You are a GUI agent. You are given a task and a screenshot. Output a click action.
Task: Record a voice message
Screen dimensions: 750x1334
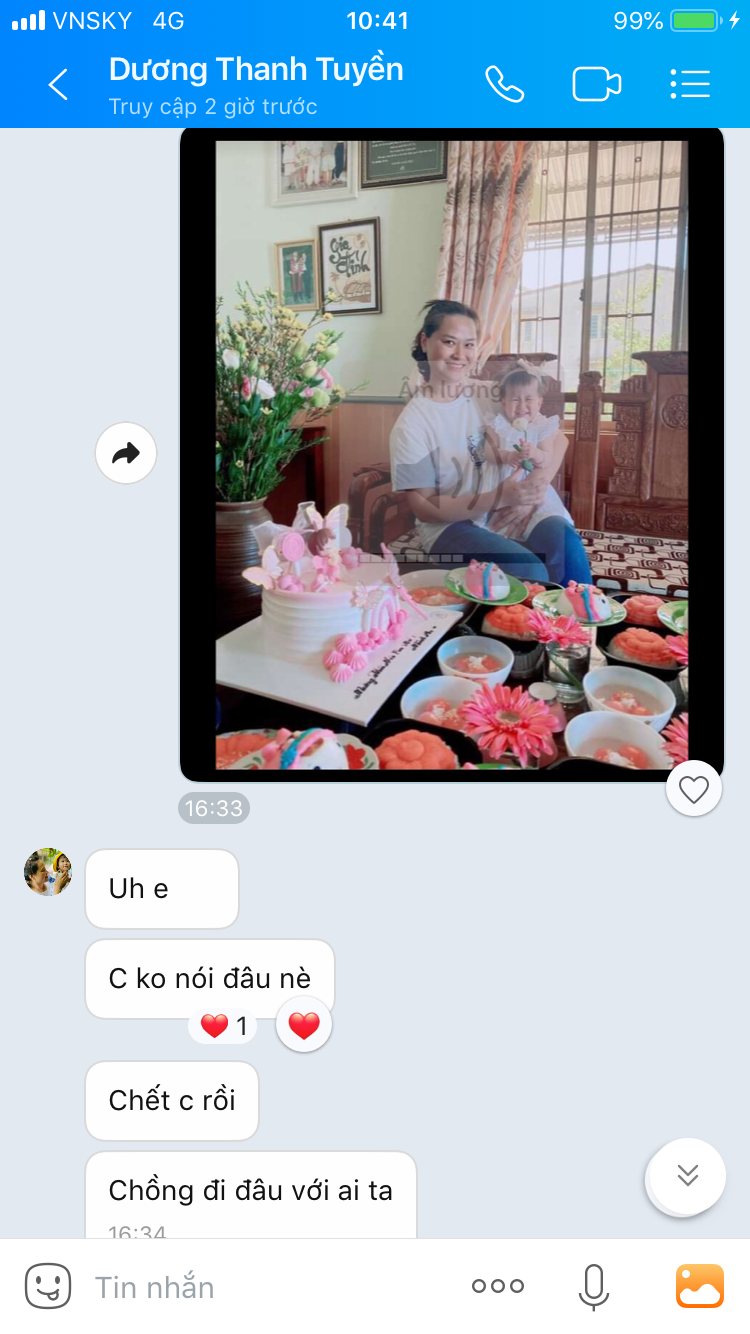[x=593, y=1287]
